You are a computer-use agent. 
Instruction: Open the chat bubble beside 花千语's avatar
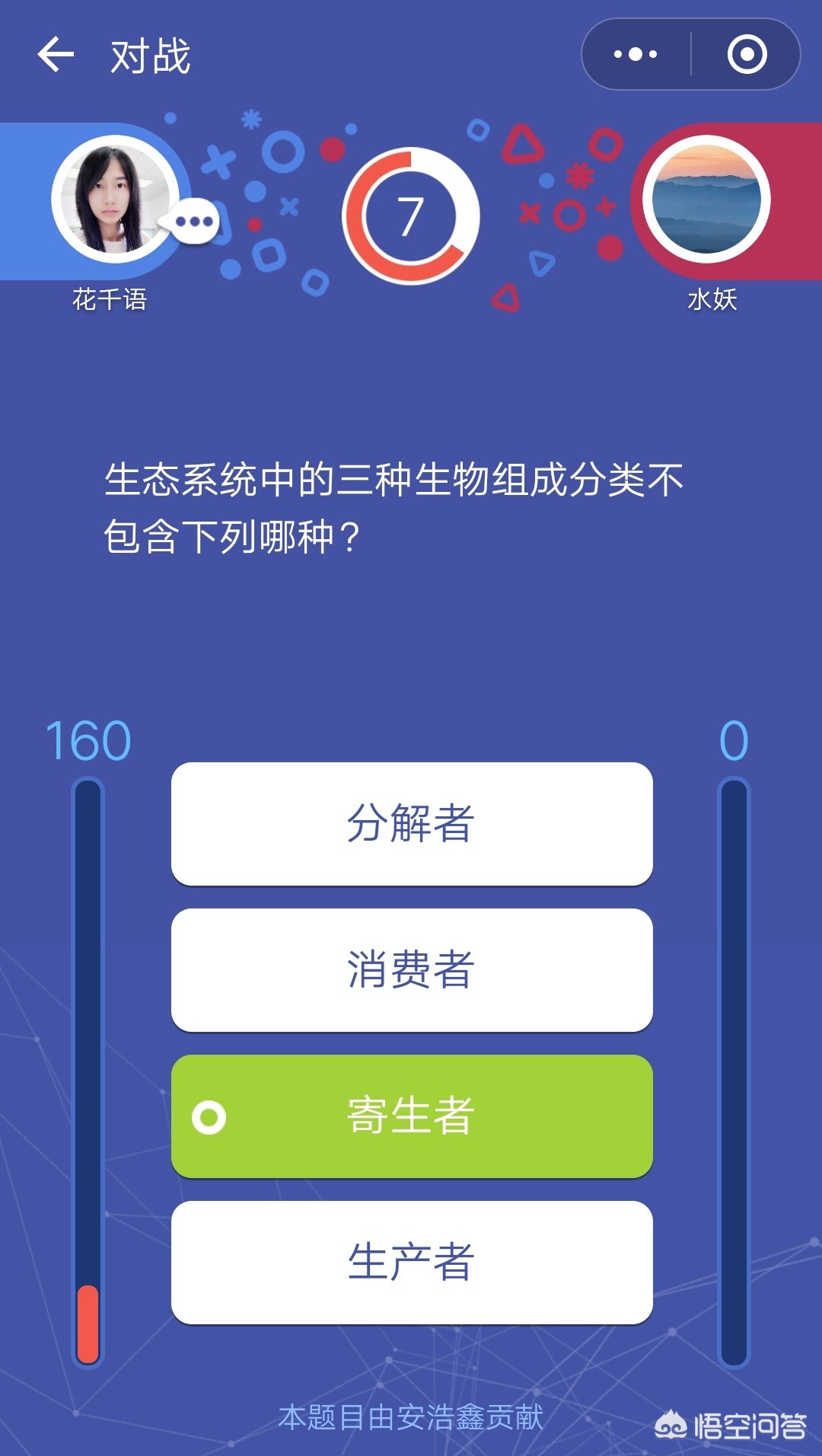193,222
